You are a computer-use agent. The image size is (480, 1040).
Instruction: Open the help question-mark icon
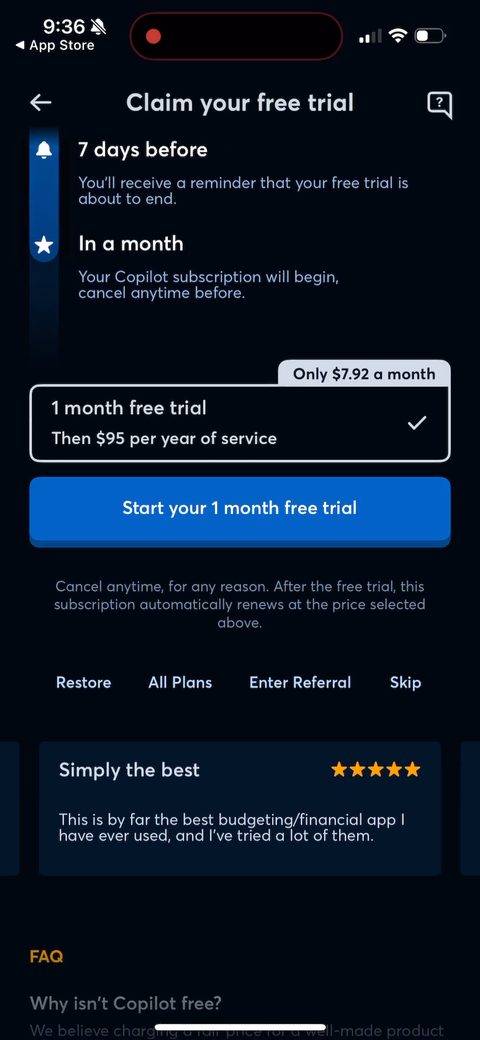click(440, 104)
